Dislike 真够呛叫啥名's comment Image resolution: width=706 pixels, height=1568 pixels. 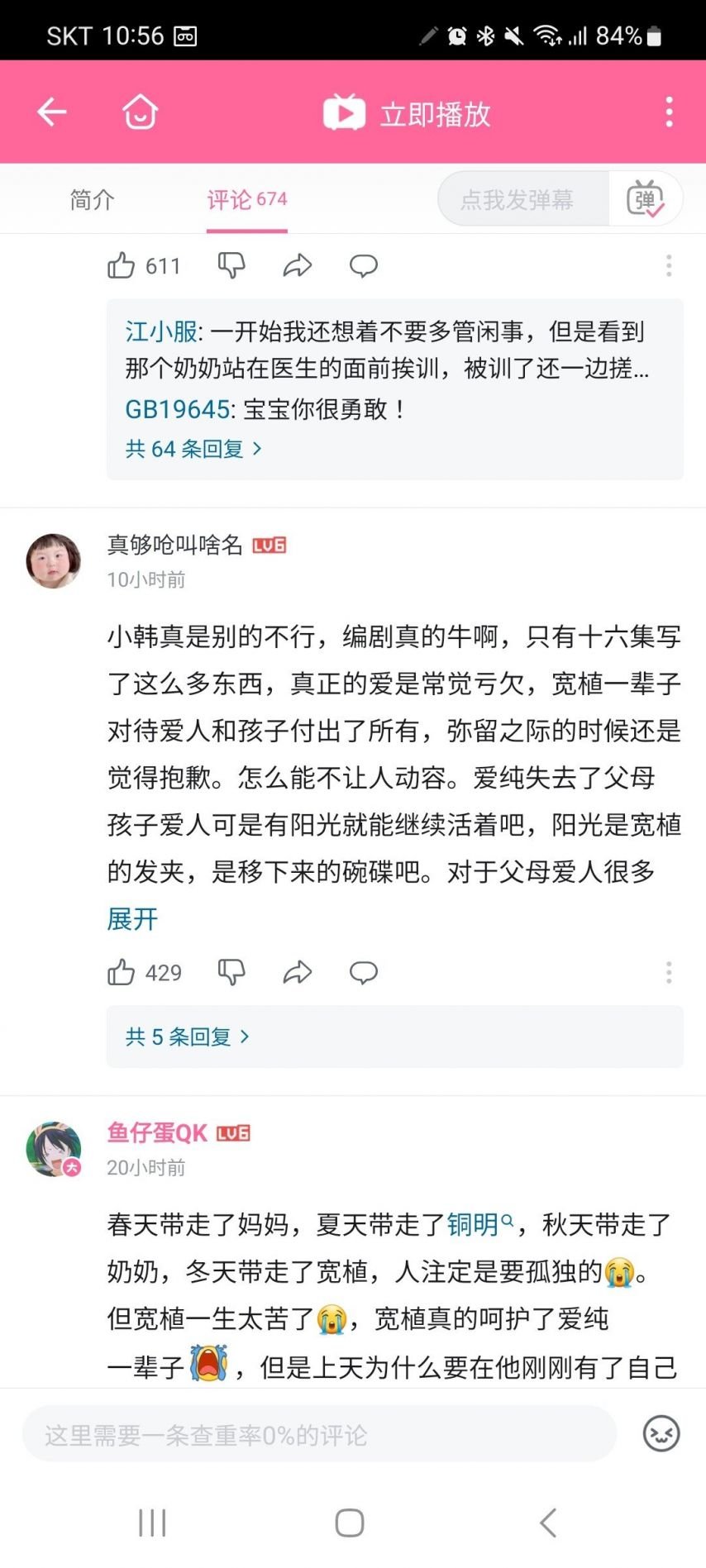click(x=231, y=972)
